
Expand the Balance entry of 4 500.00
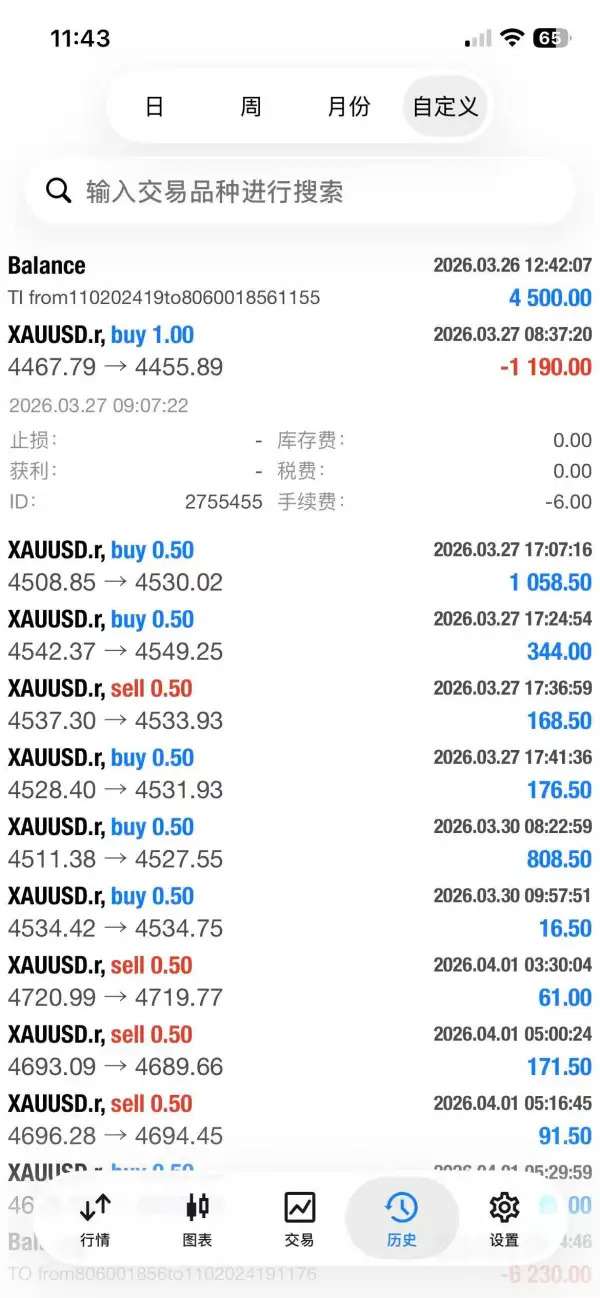(x=300, y=281)
